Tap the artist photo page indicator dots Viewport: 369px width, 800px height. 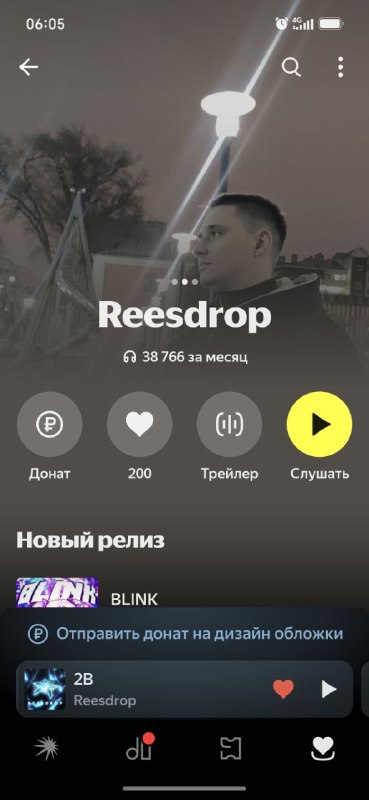pyautogui.click(x=185, y=281)
